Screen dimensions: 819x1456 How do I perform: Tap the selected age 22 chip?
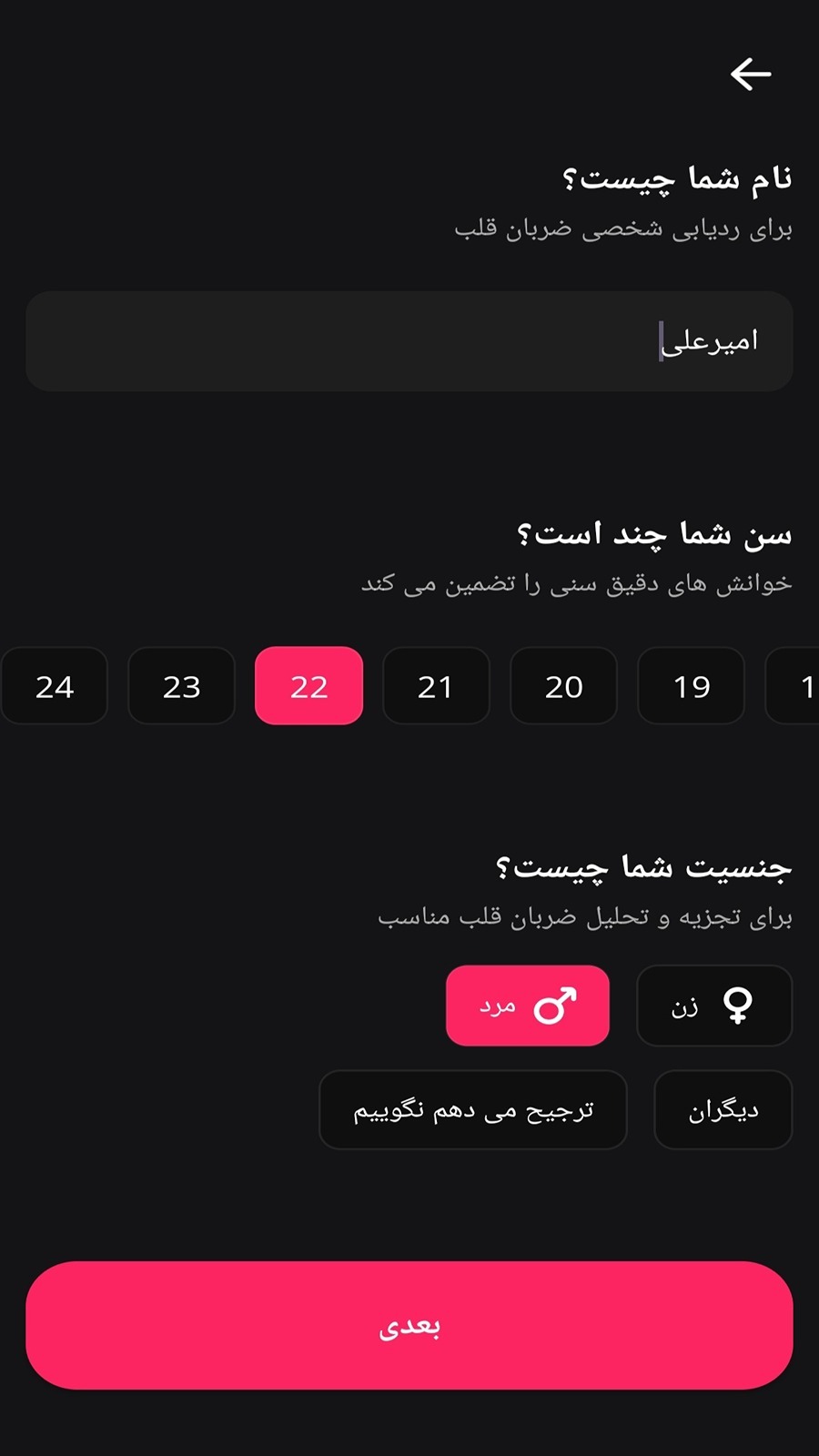click(x=309, y=686)
